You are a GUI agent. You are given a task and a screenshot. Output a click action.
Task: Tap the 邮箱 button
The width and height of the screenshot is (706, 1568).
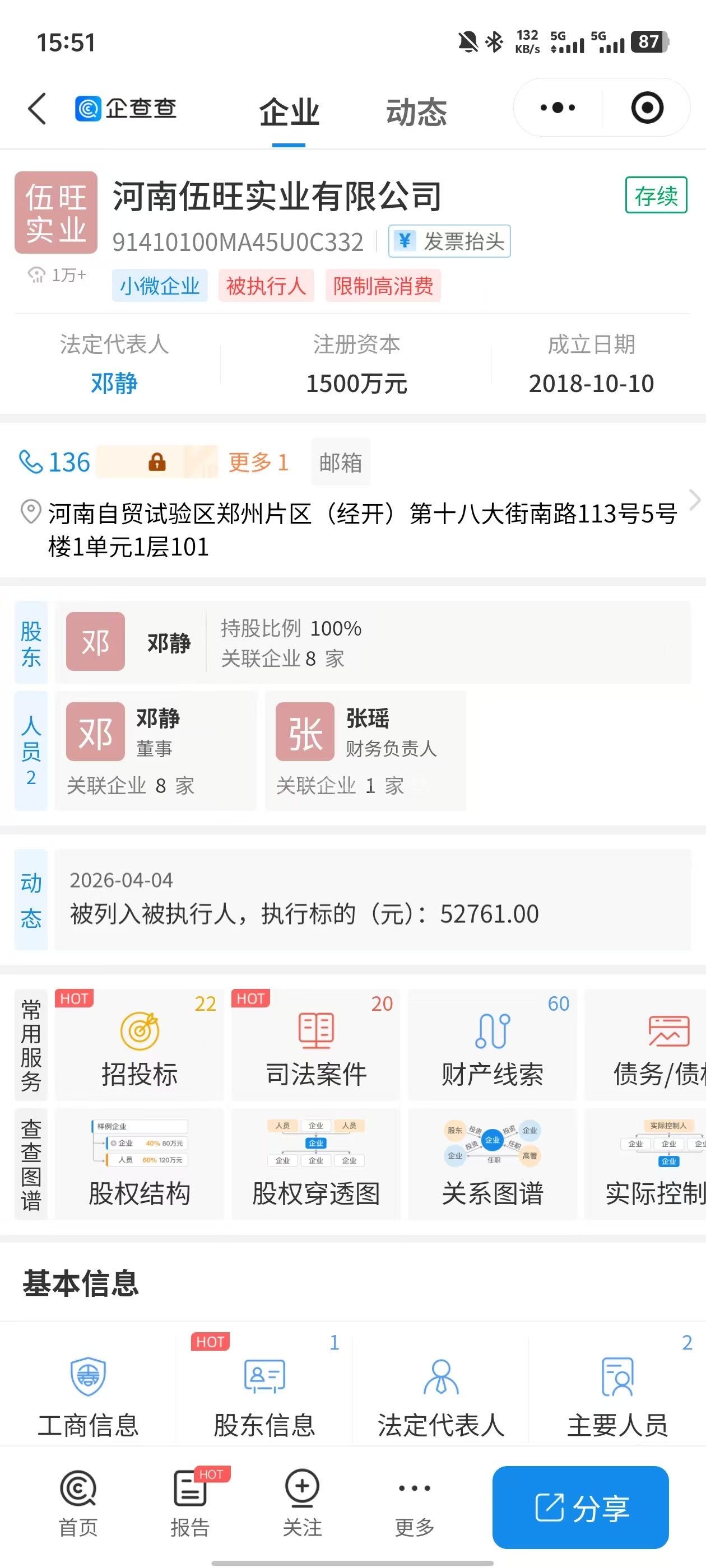[341, 463]
